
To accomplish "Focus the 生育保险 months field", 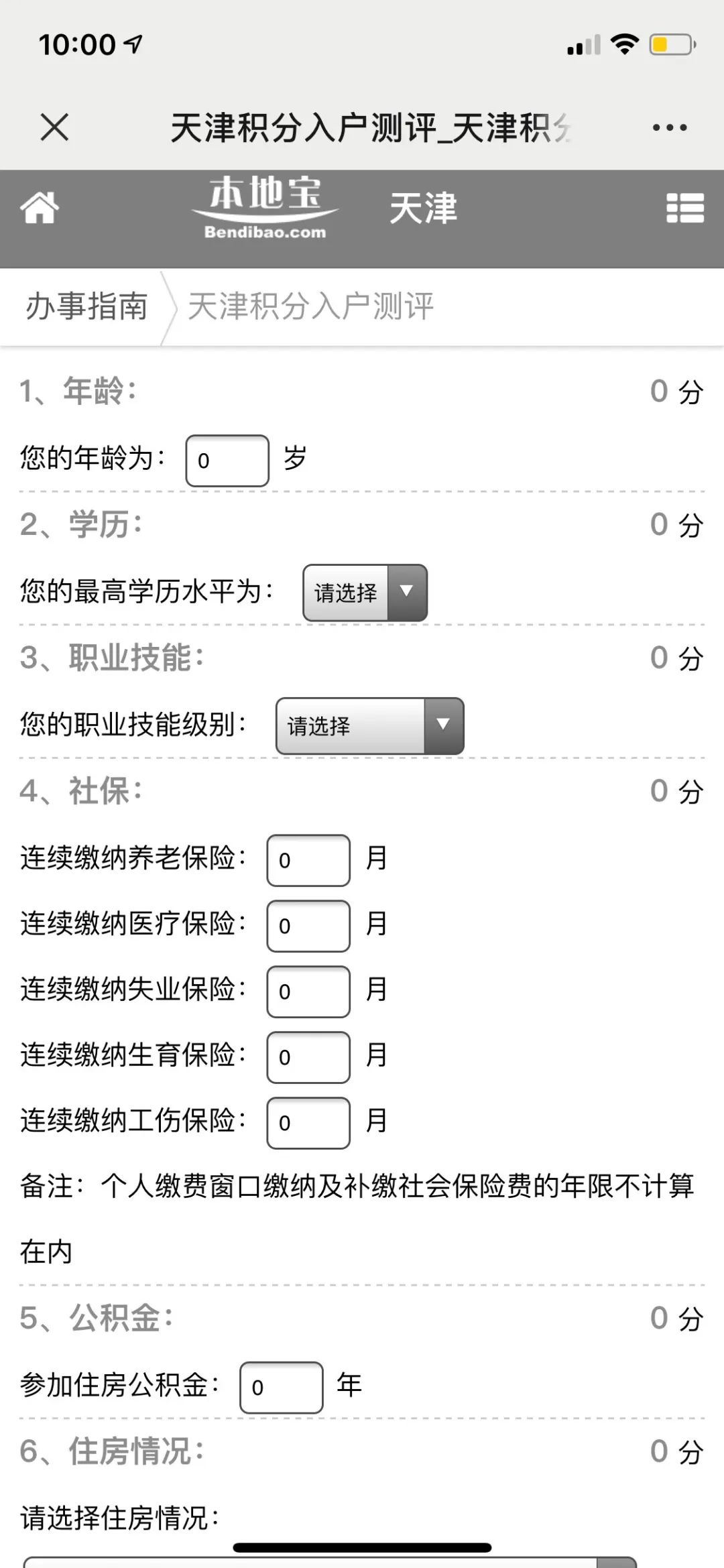I will (308, 1057).
